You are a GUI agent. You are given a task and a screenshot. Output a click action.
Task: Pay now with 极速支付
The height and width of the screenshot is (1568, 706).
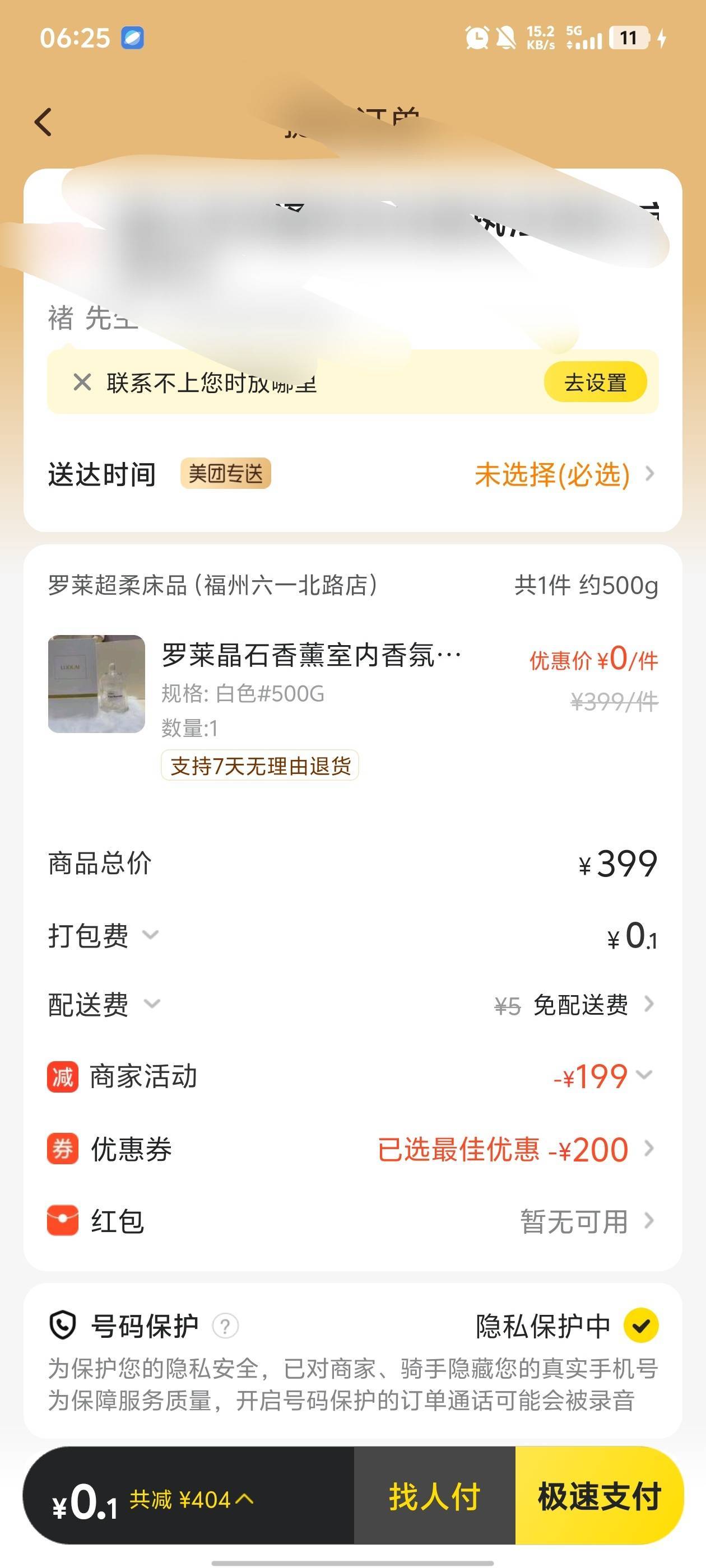coord(599,1497)
